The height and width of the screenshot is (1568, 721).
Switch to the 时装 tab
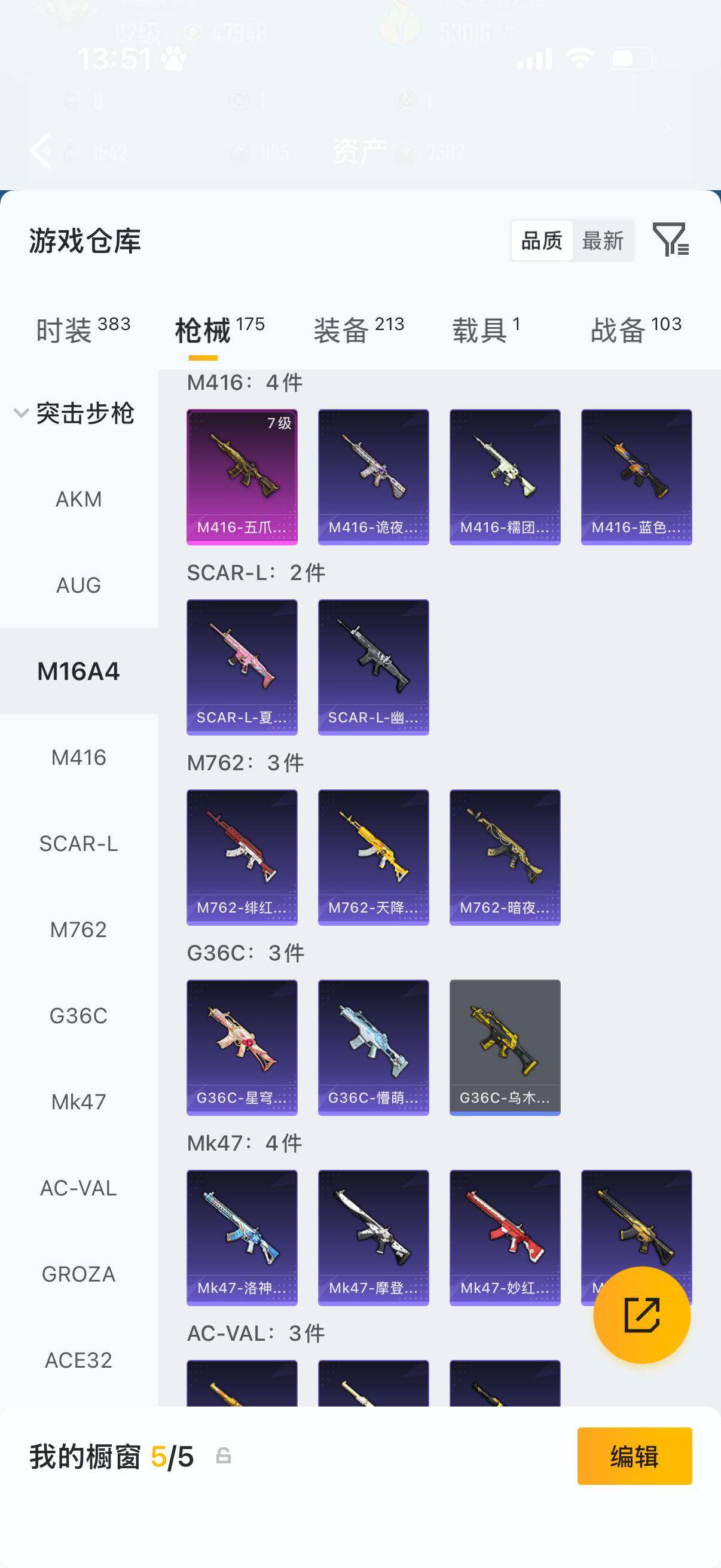tap(83, 330)
